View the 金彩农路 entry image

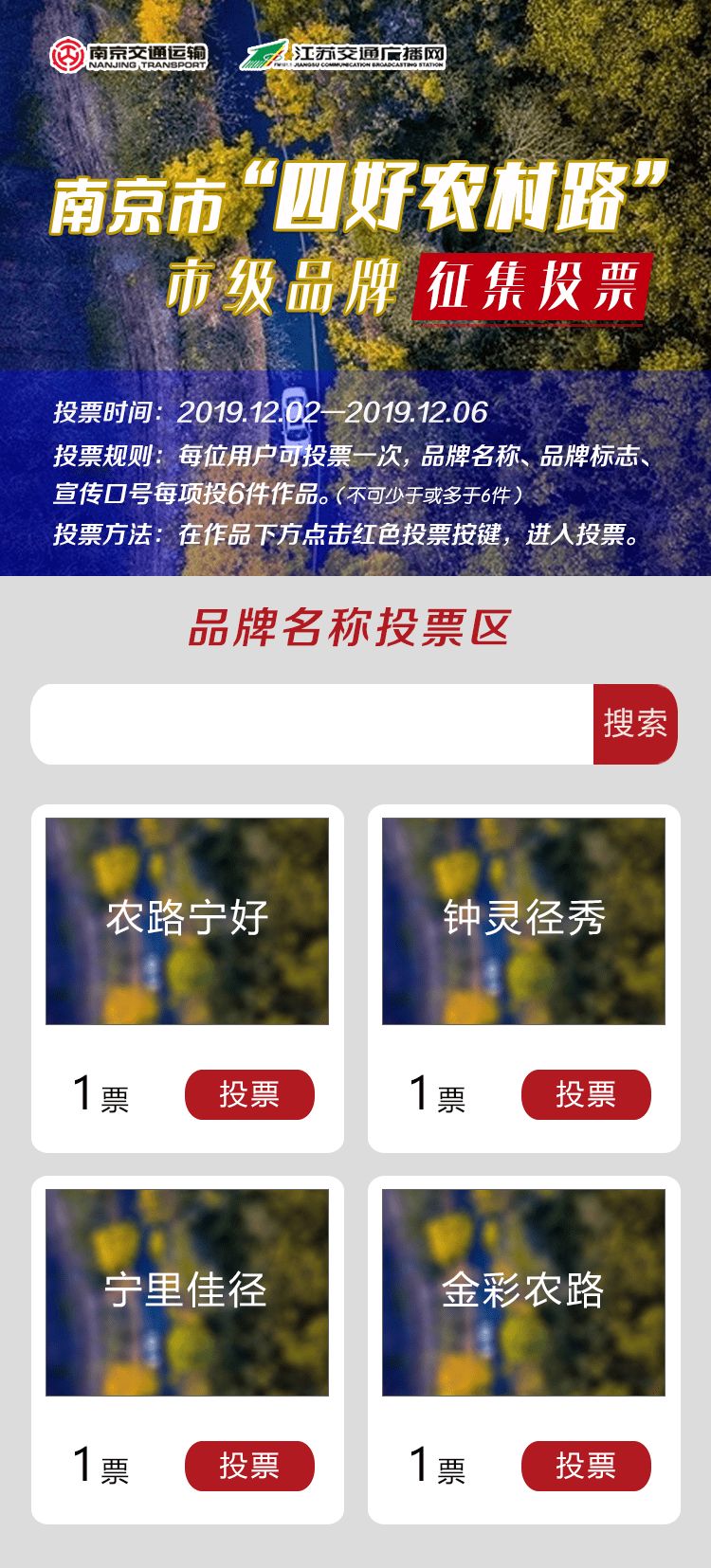point(524,1292)
